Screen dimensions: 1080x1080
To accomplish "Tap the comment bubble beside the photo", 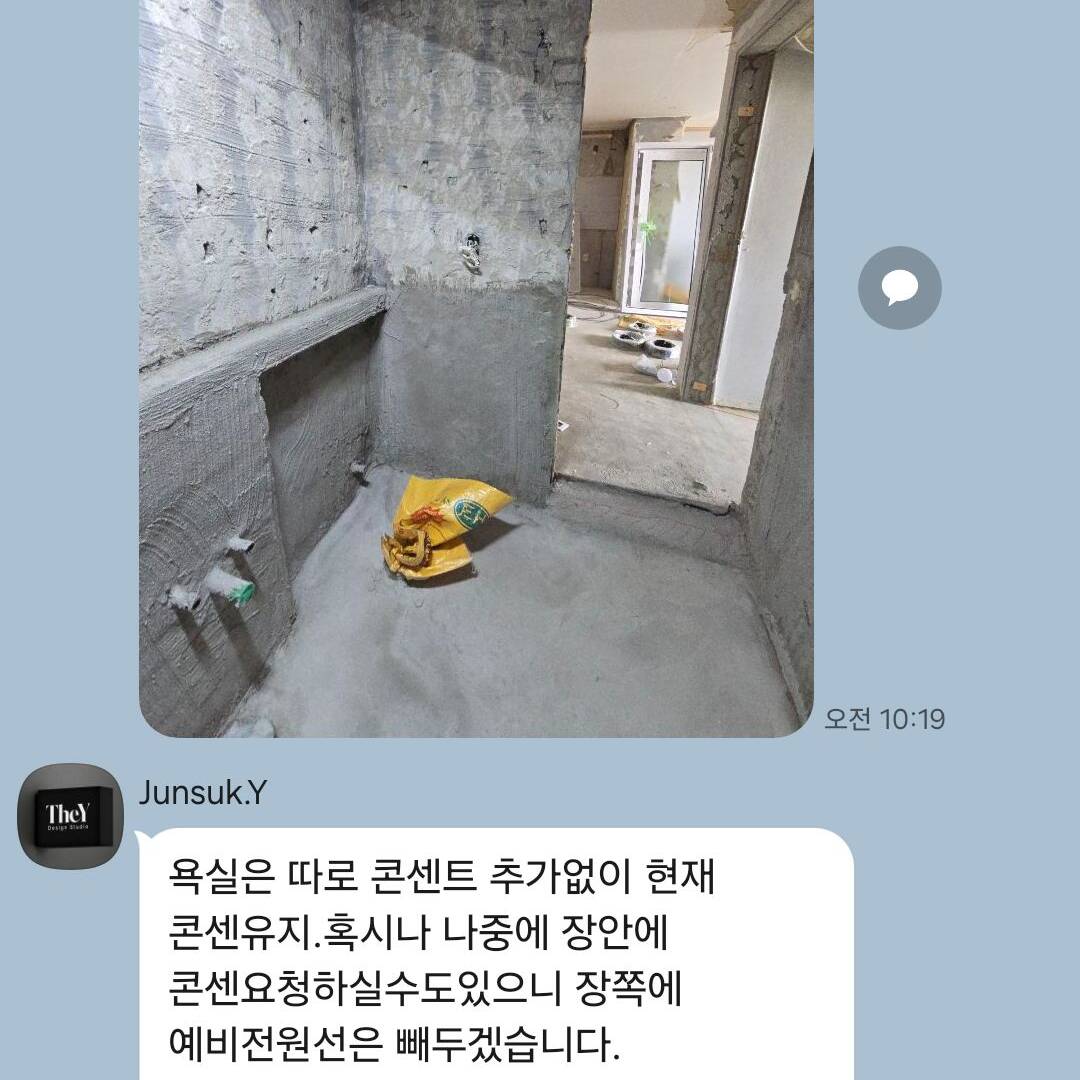I will pyautogui.click(x=899, y=288).
